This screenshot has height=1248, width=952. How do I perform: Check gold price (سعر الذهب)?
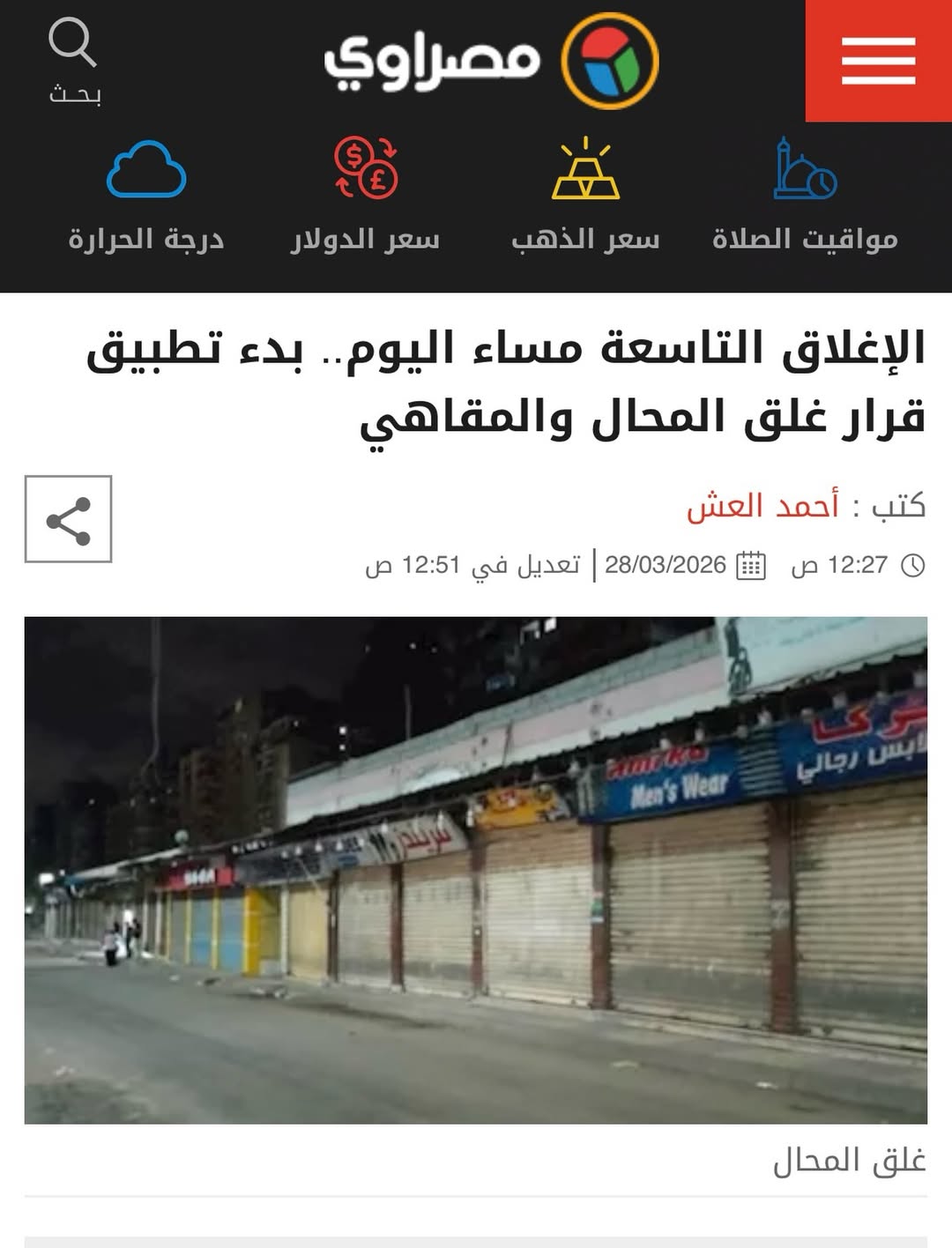pyautogui.click(x=585, y=196)
